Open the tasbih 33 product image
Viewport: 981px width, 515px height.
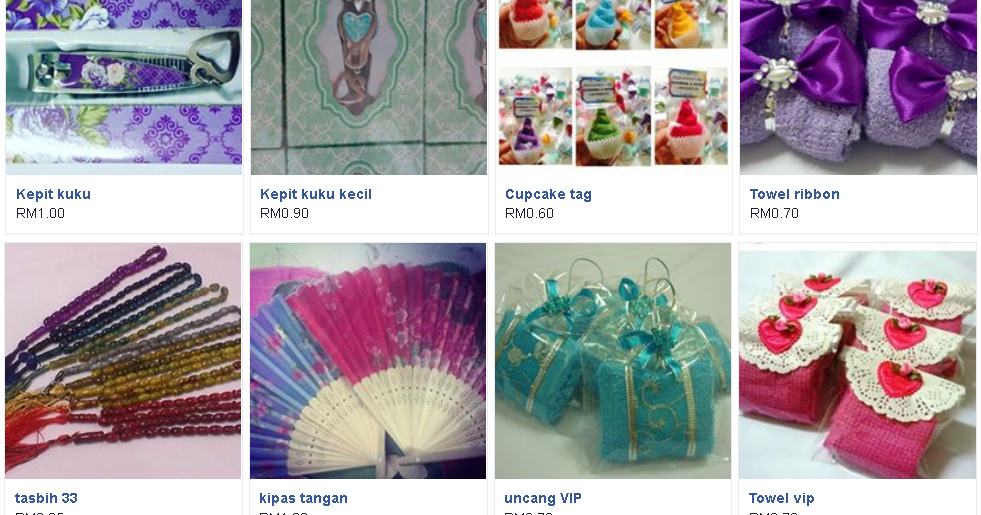(123, 360)
